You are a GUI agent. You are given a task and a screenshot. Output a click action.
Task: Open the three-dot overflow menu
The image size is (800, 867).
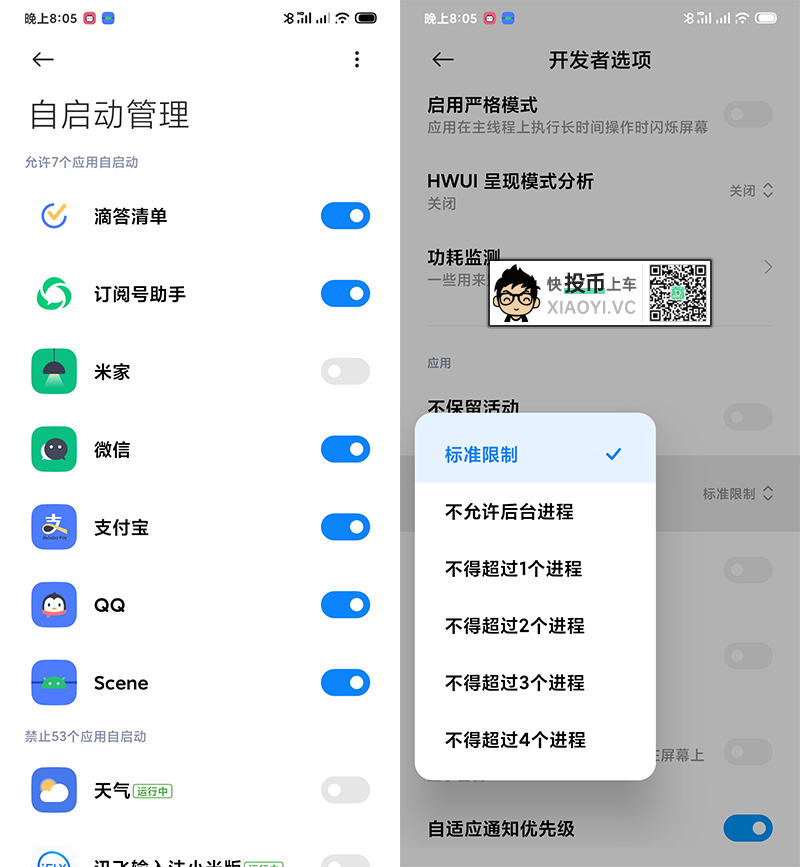coord(357,60)
